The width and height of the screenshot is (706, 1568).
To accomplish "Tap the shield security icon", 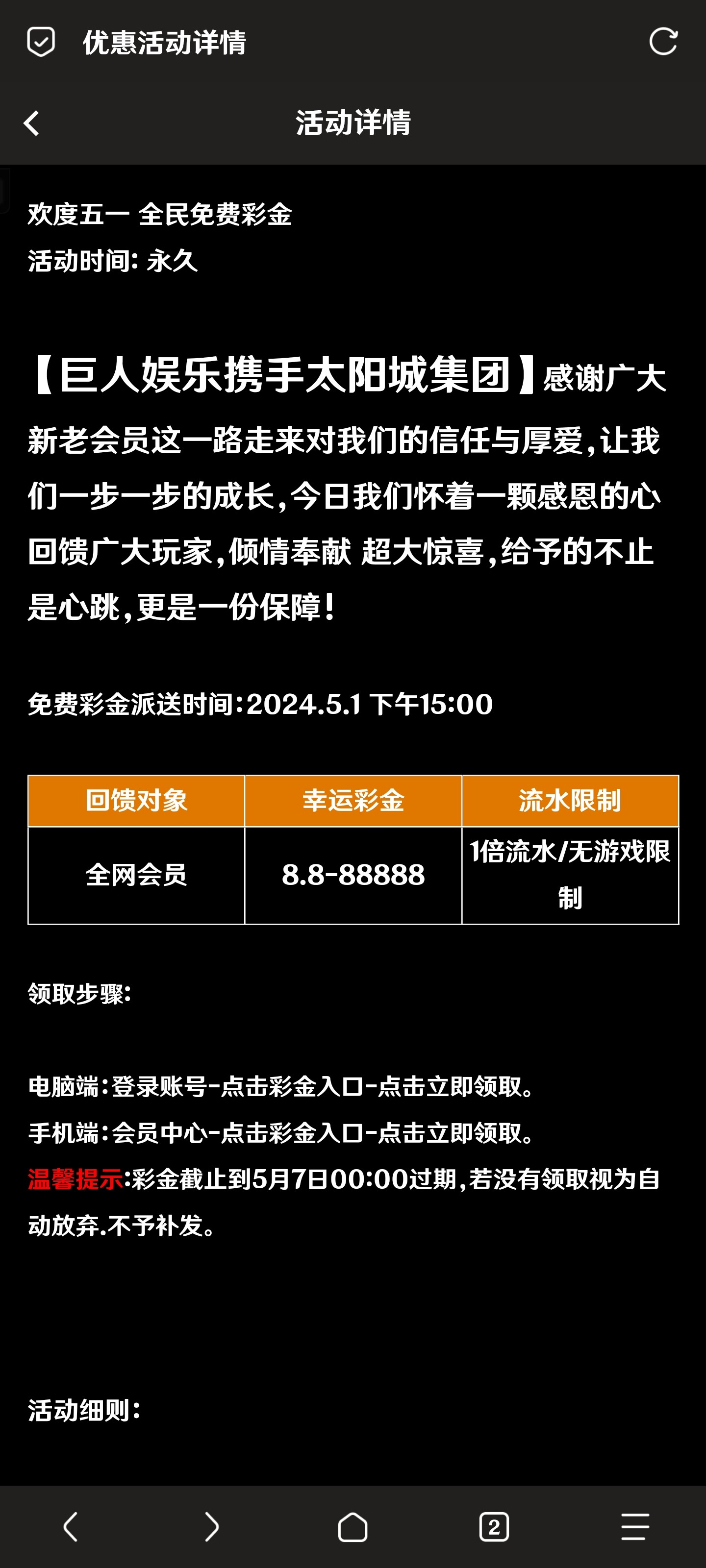I will (41, 43).
